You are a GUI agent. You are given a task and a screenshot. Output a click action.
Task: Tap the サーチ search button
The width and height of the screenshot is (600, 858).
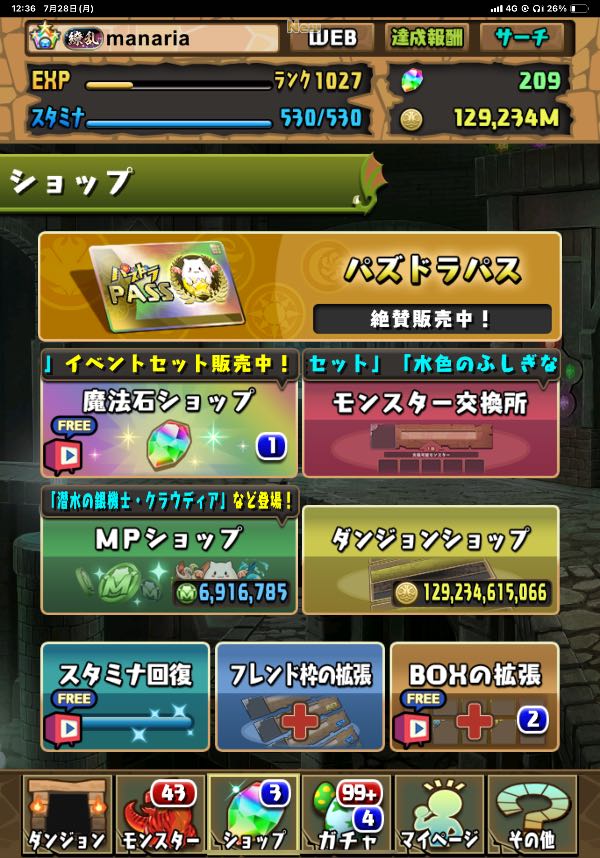point(522,39)
